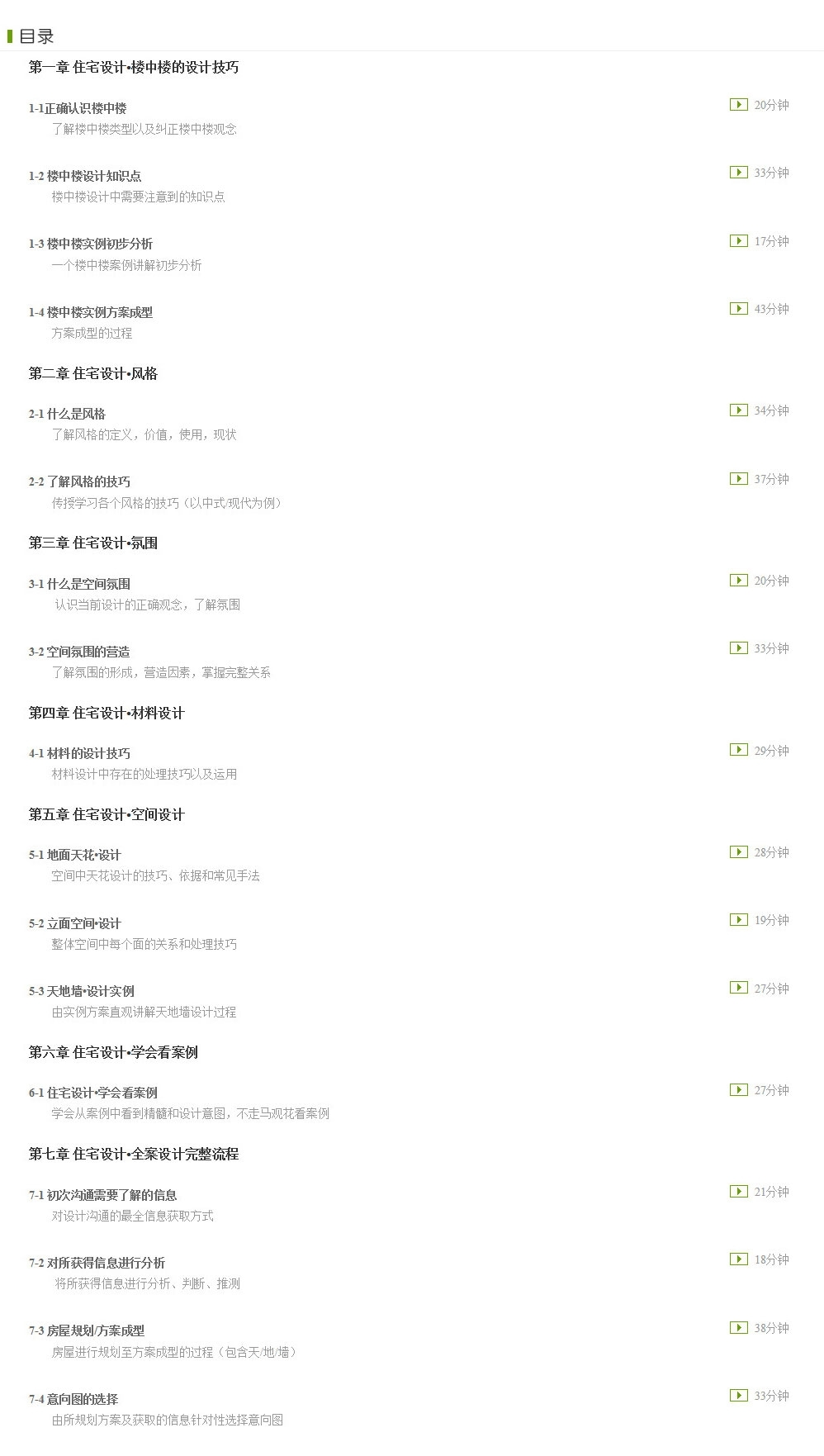This screenshot has width=824, height=1456.
Task: Tap play icon for 7-4 意向图的选择
Action: pyautogui.click(x=739, y=1396)
